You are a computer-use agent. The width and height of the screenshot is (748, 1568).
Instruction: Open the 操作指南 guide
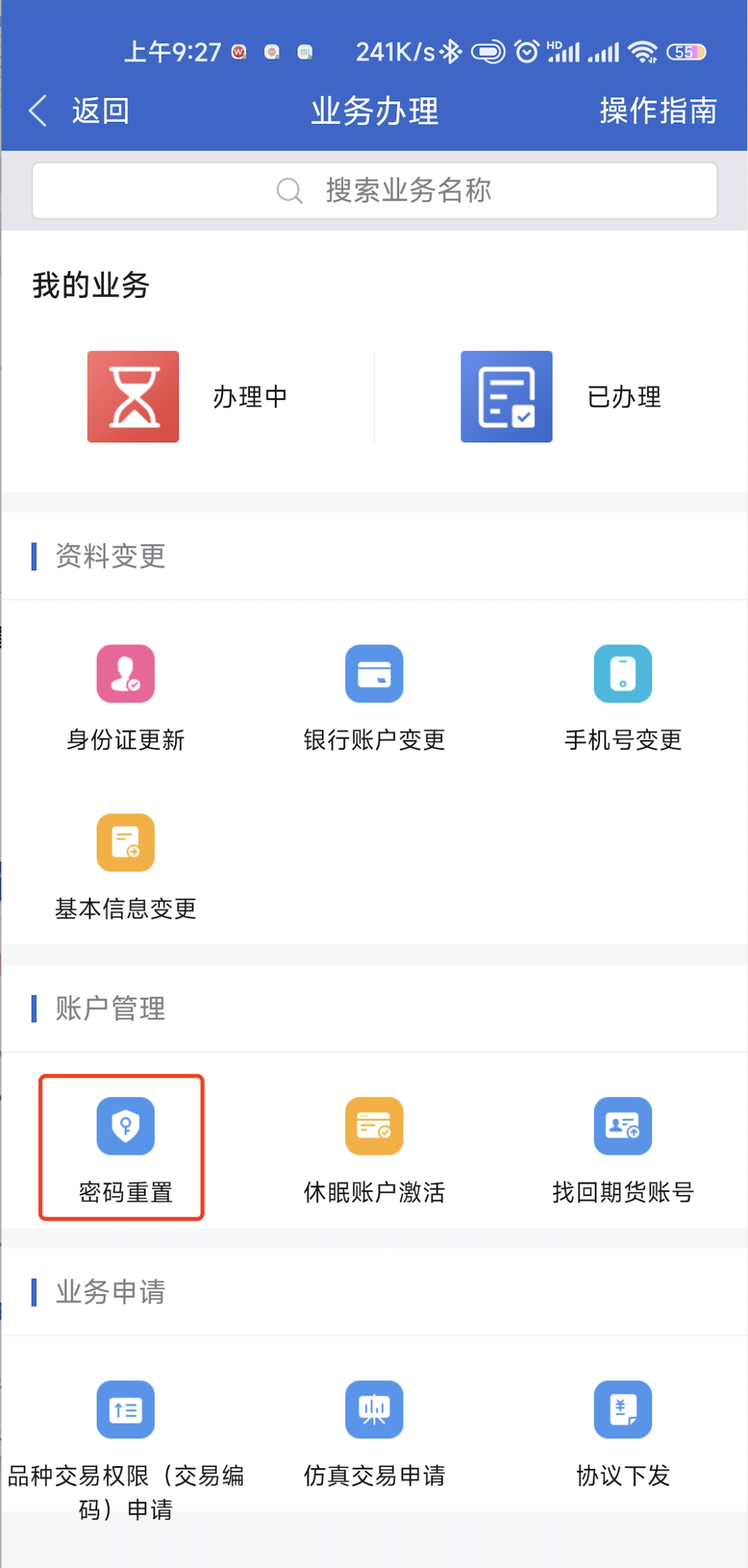pyautogui.click(x=657, y=111)
